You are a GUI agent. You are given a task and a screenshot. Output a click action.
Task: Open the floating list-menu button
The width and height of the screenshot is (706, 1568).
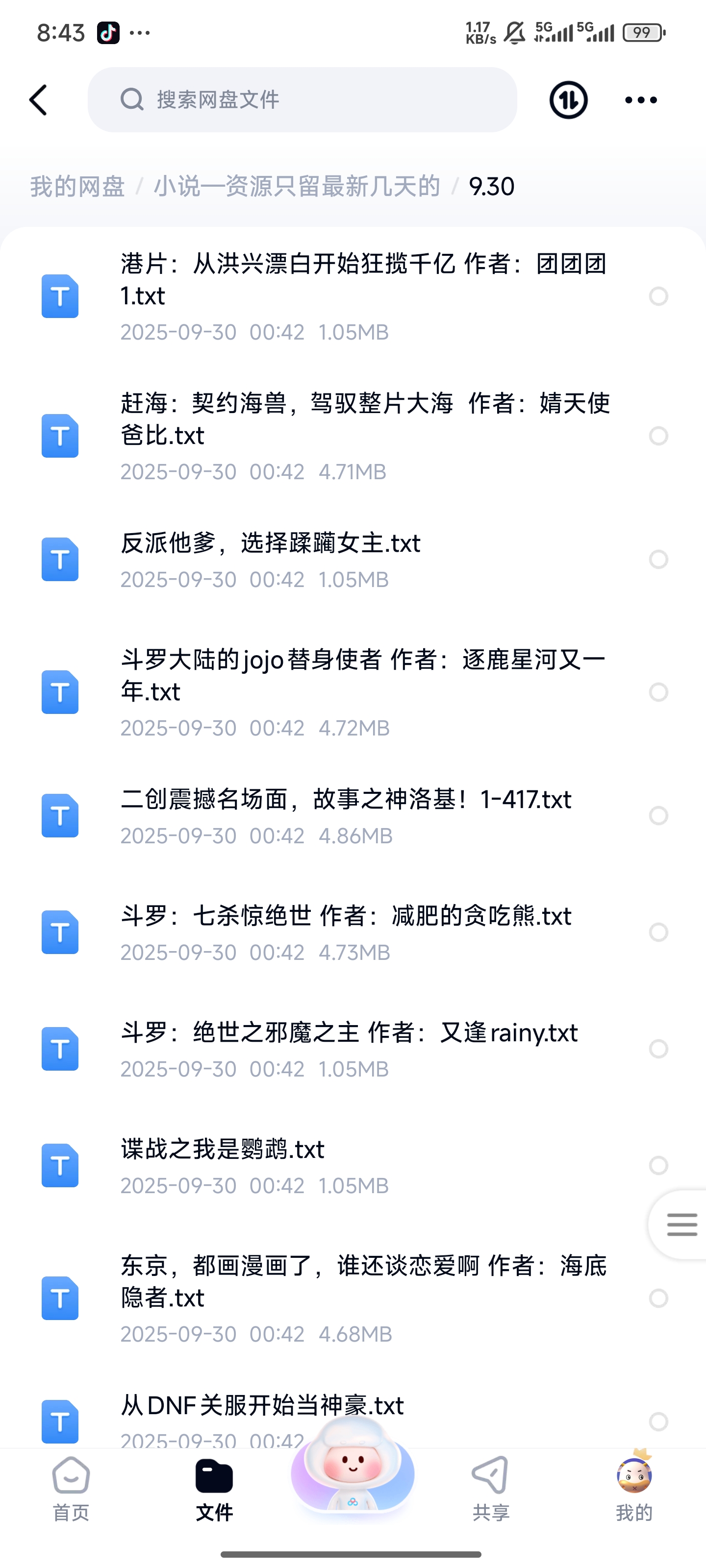coord(681,1224)
